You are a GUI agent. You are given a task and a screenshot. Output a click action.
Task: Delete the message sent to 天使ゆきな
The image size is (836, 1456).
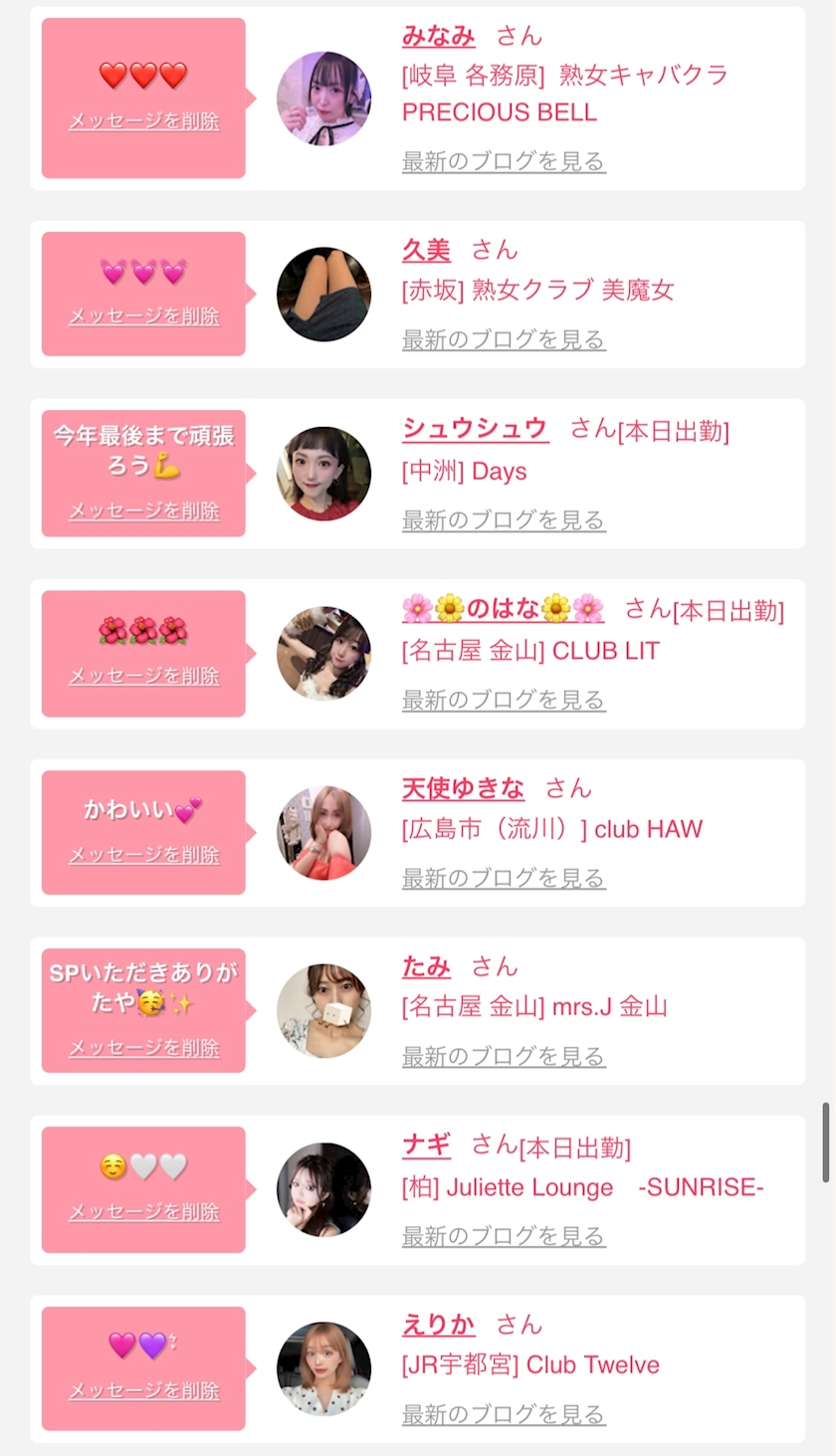pyautogui.click(x=144, y=856)
